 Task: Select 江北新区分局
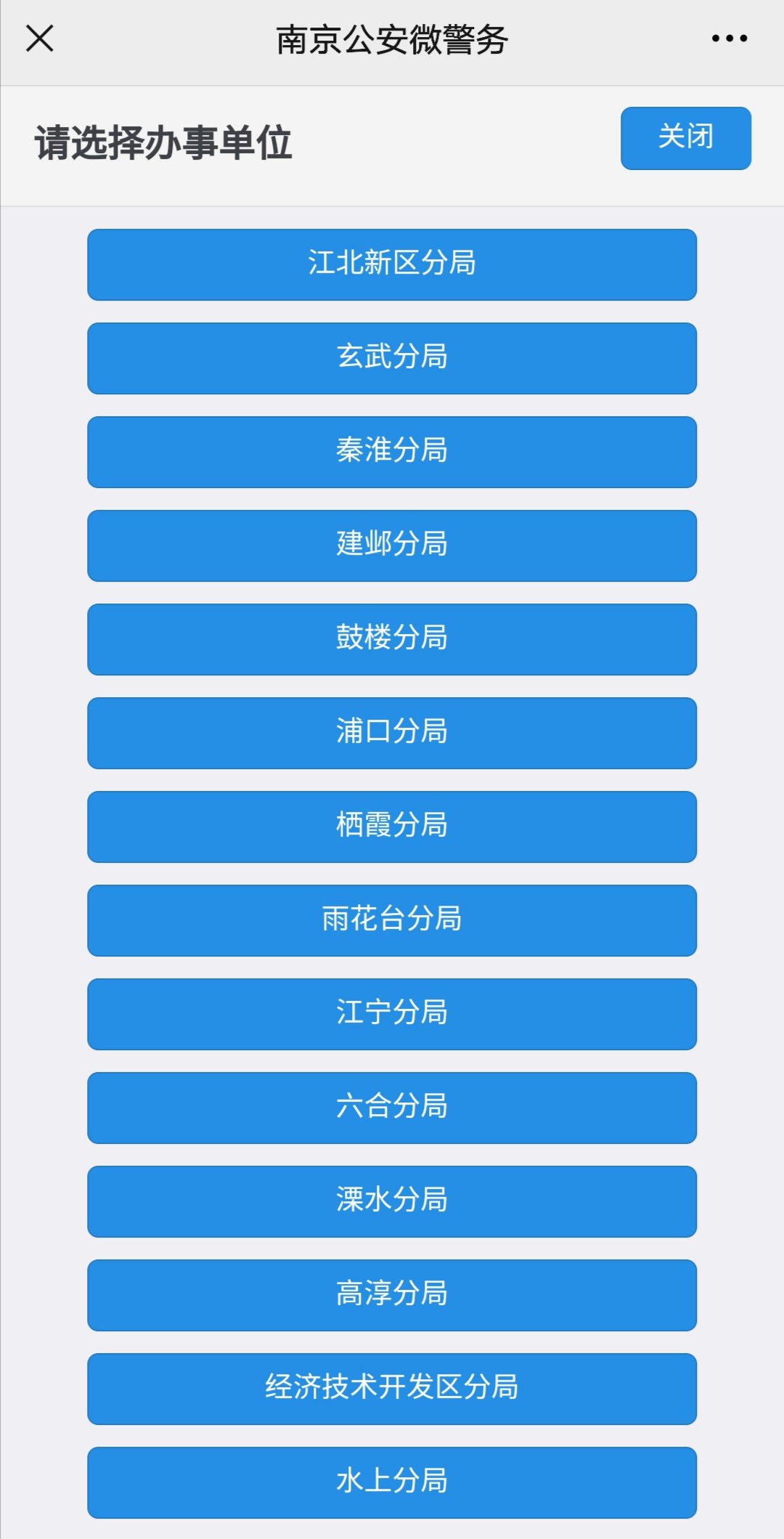(392, 264)
